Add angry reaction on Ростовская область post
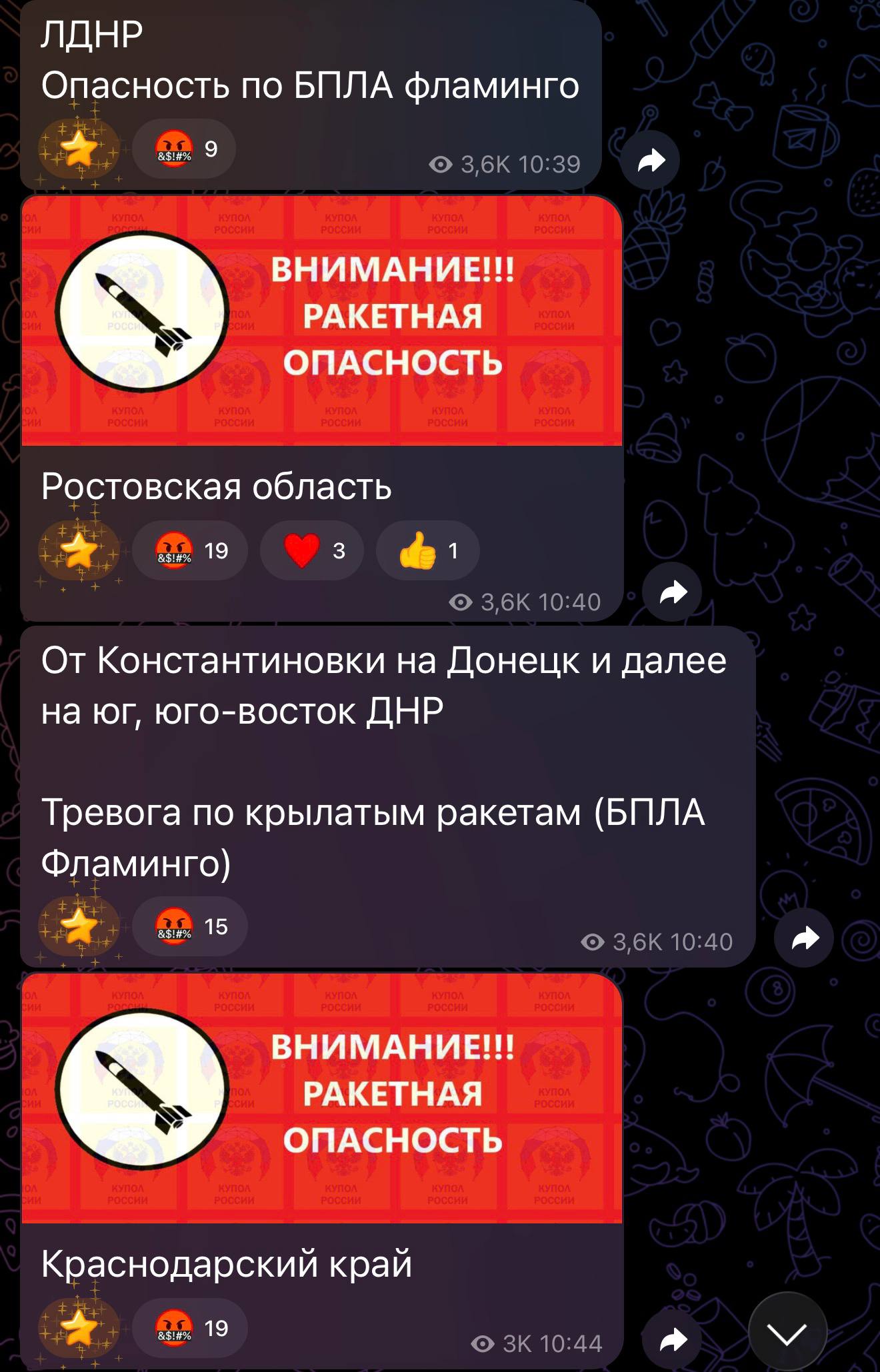Image resolution: width=880 pixels, height=1372 pixels. pyautogui.click(x=190, y=550)
